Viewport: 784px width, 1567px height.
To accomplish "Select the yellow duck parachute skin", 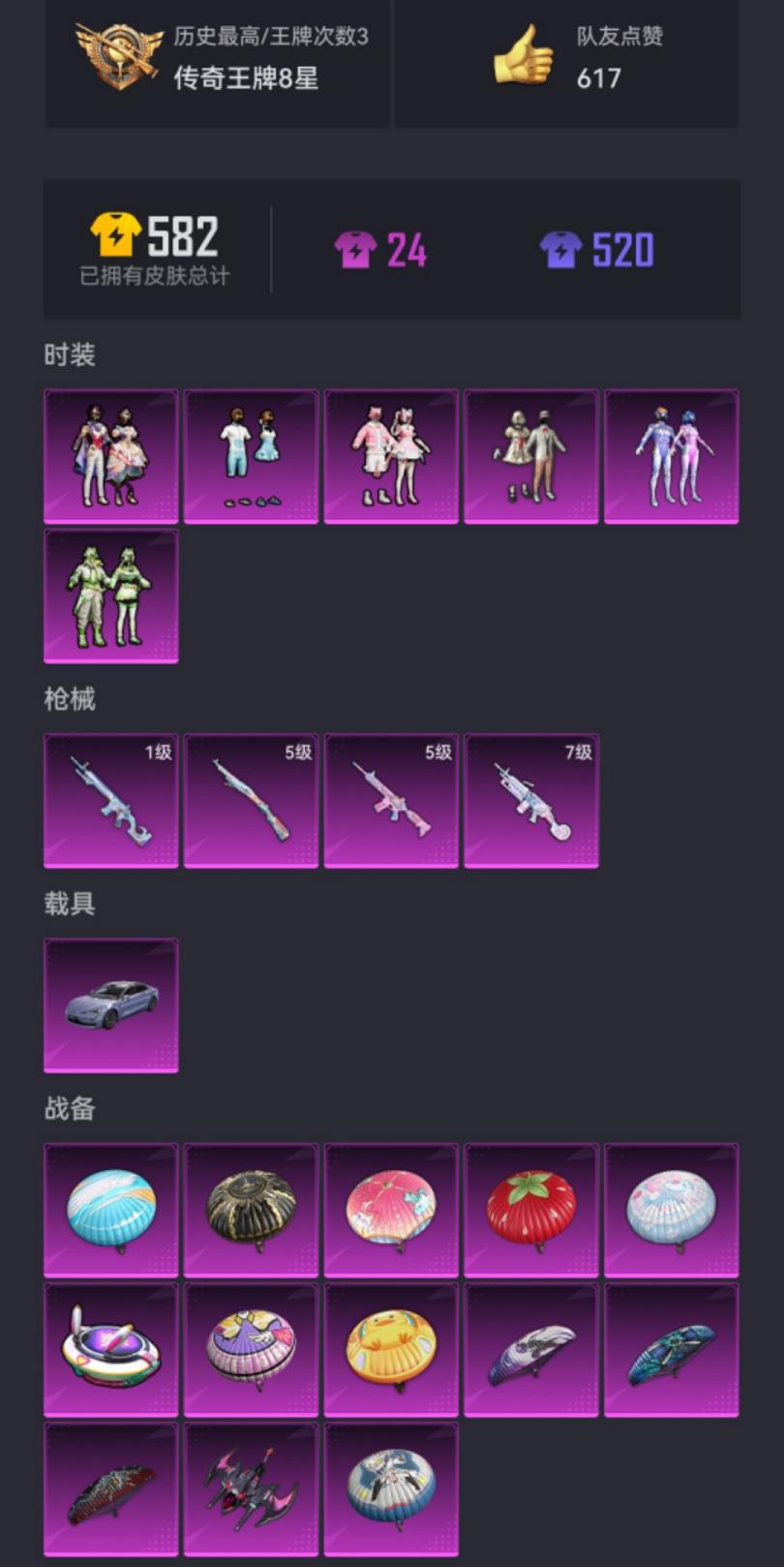I will (391, 1349).
